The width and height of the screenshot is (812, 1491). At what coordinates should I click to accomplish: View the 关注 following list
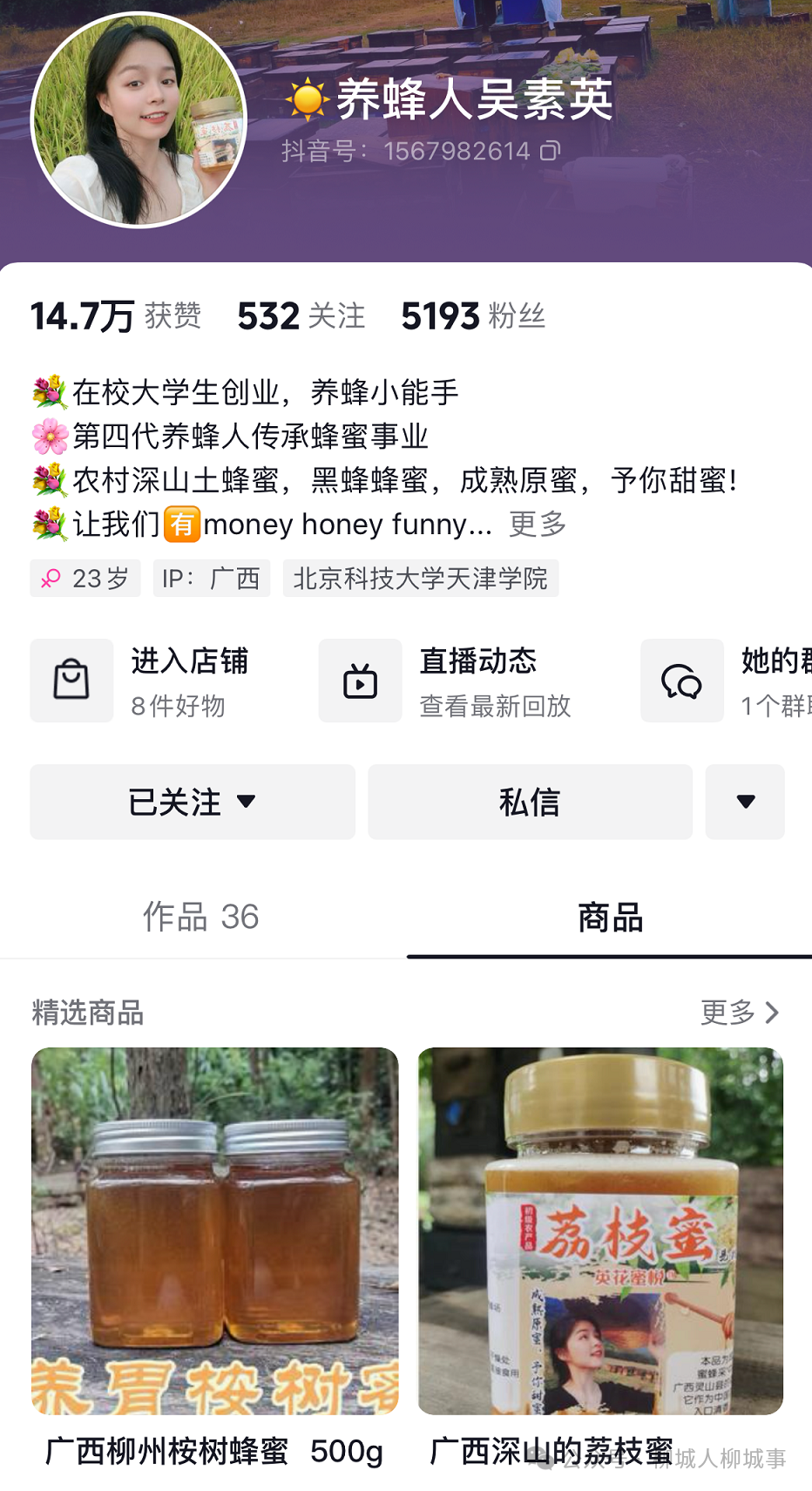301,316
